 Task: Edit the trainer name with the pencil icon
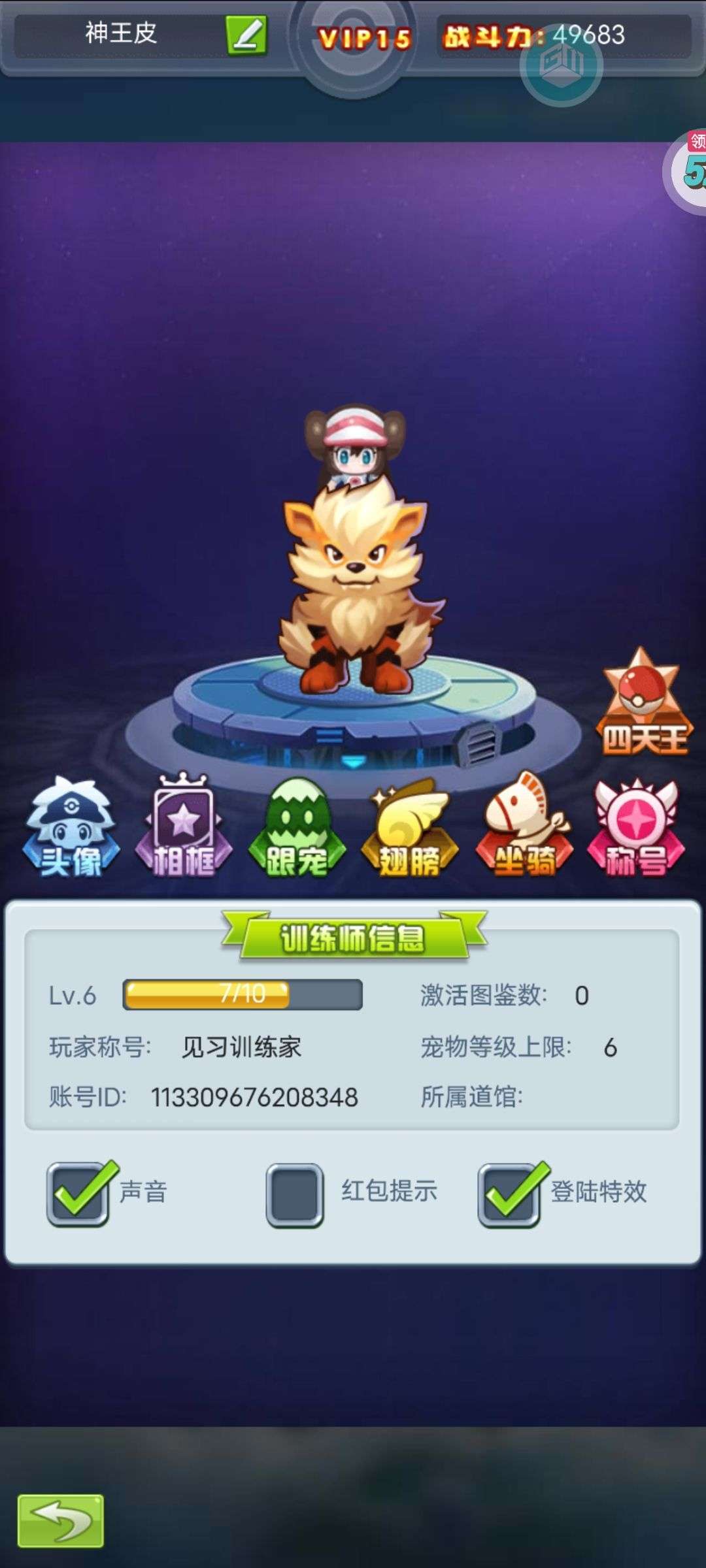[246, 35]
